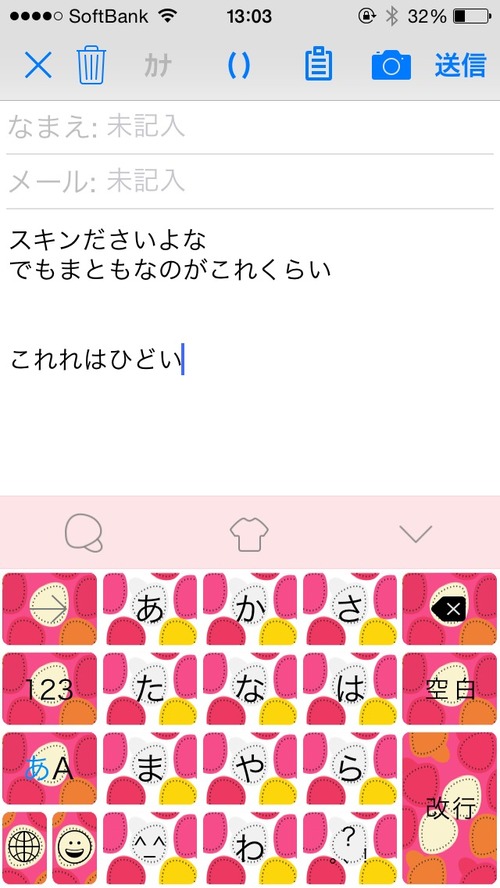
Task: Hide the keyboard with down chevron
Action: click(415, 533)
